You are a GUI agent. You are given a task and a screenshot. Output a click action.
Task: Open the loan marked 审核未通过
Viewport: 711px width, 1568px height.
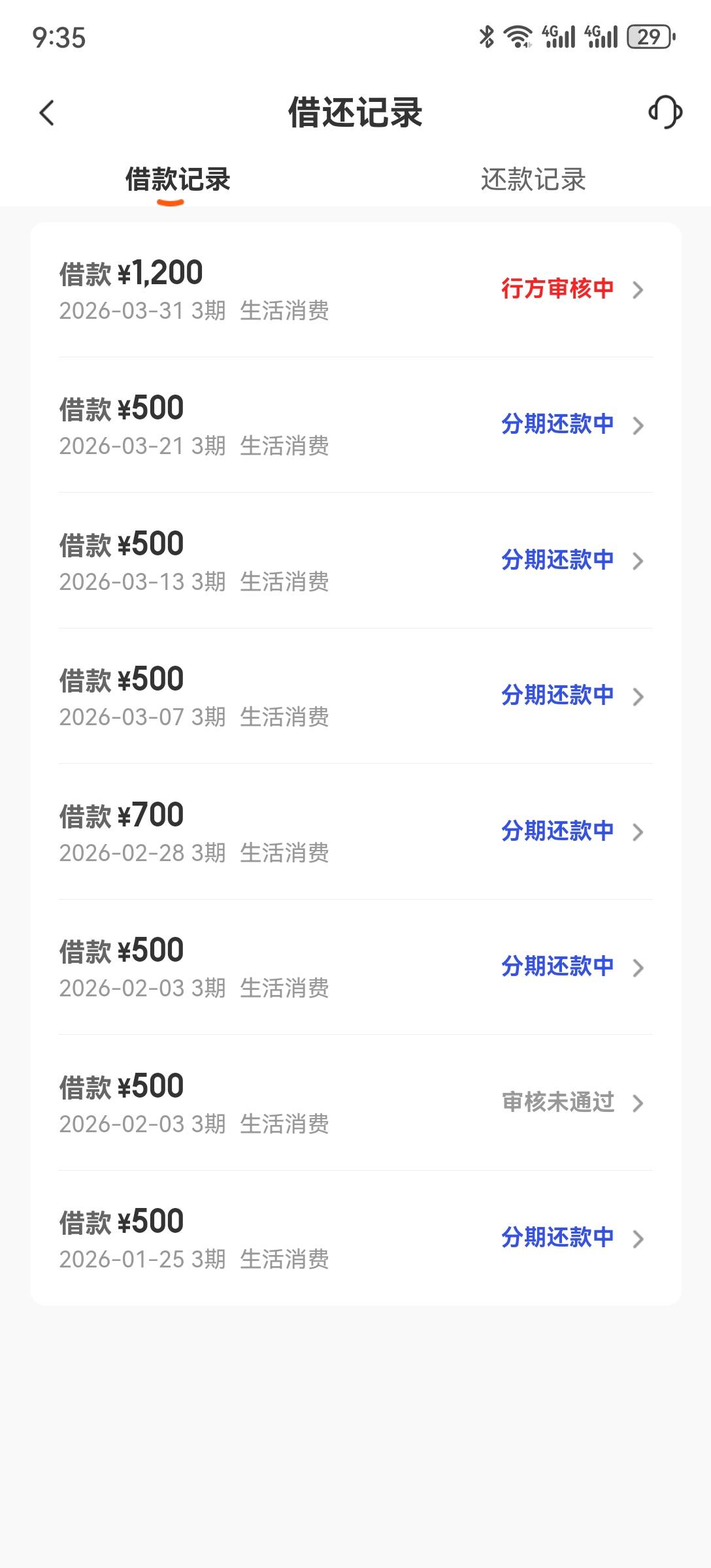tap(355, 1103)
